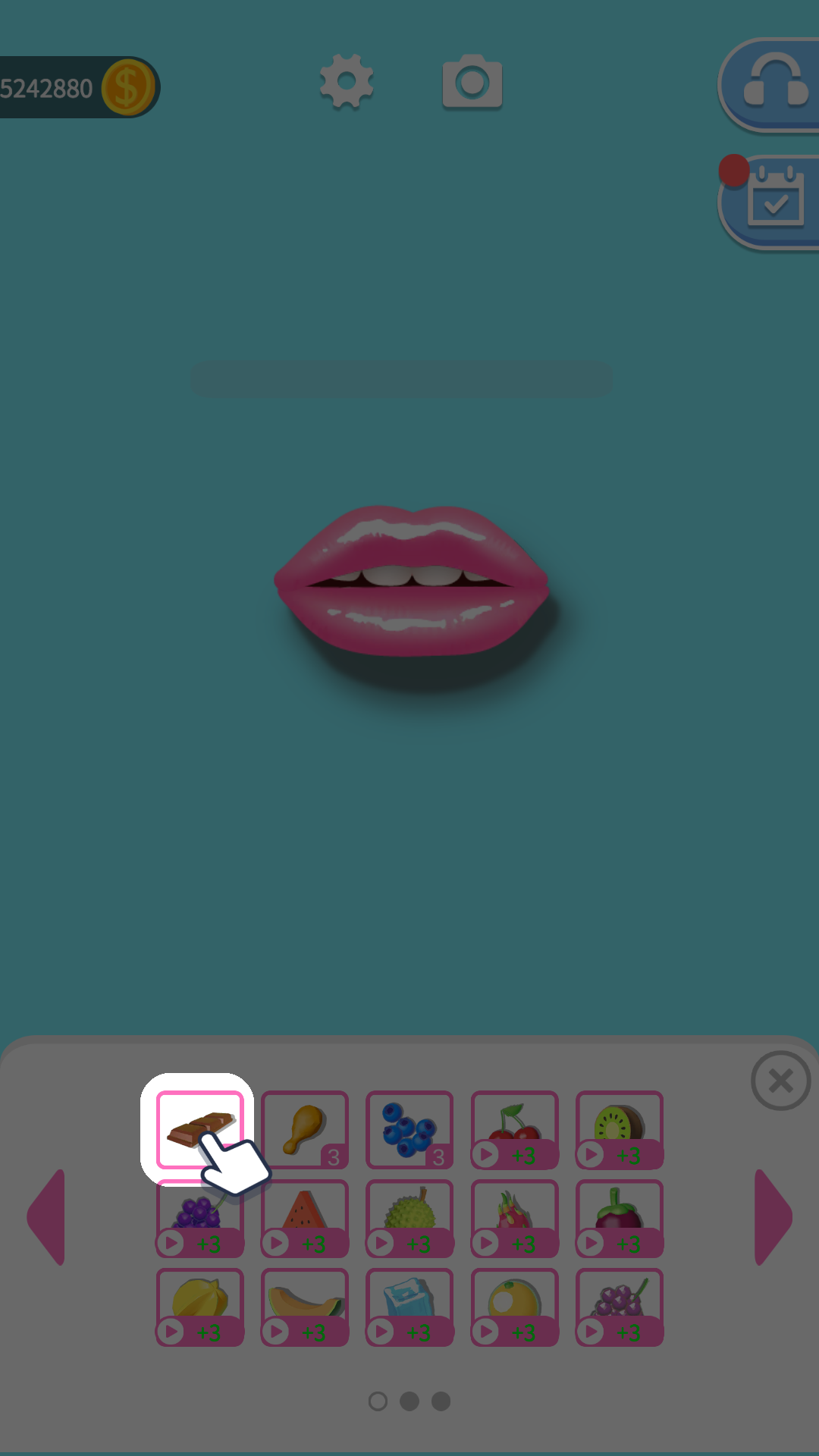Go to next food page with right arrow
This screenshot has height=1456, width=819.
pos(773,1217)
